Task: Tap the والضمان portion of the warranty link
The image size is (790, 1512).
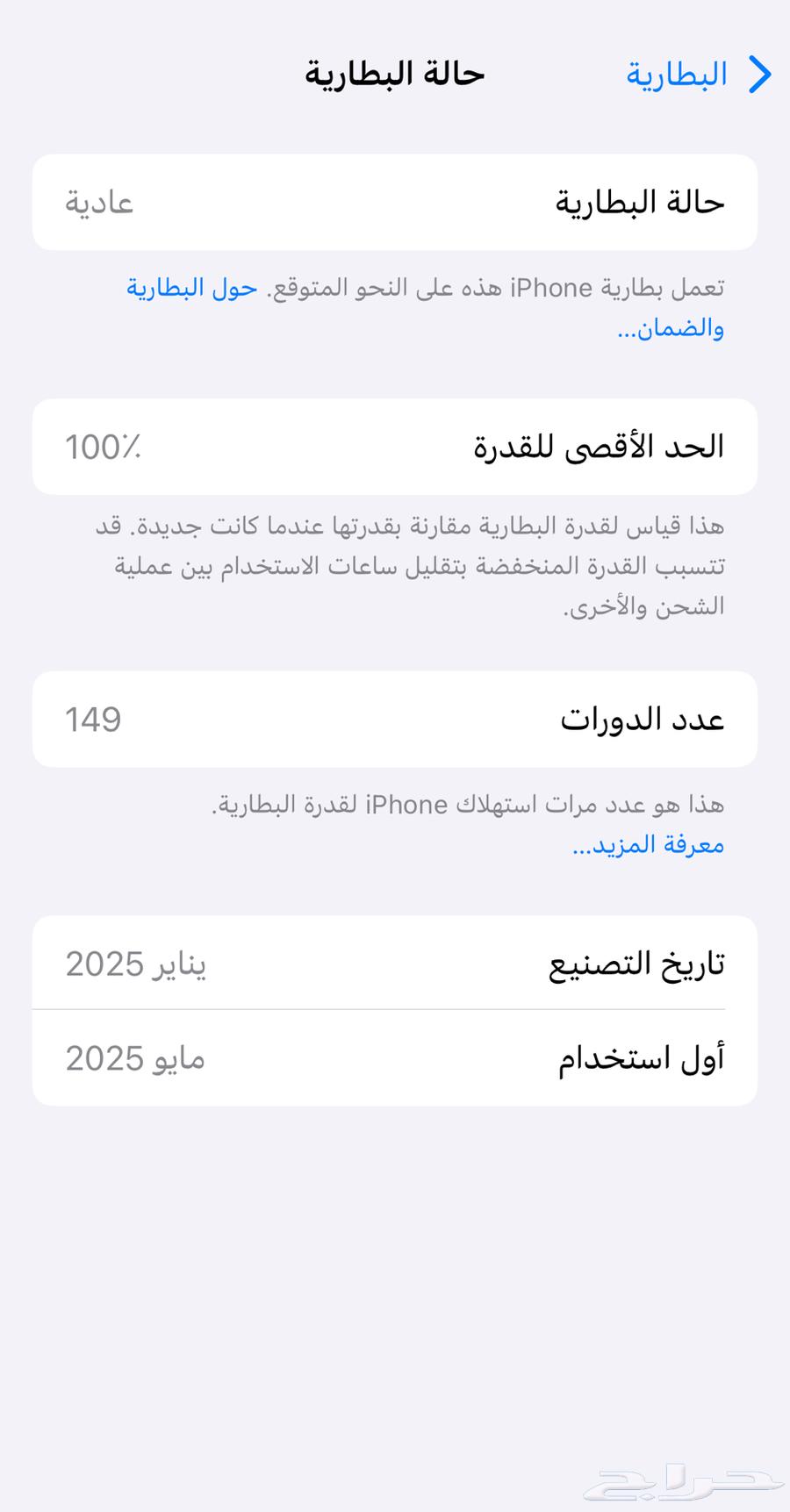Action: coord(673,327)
